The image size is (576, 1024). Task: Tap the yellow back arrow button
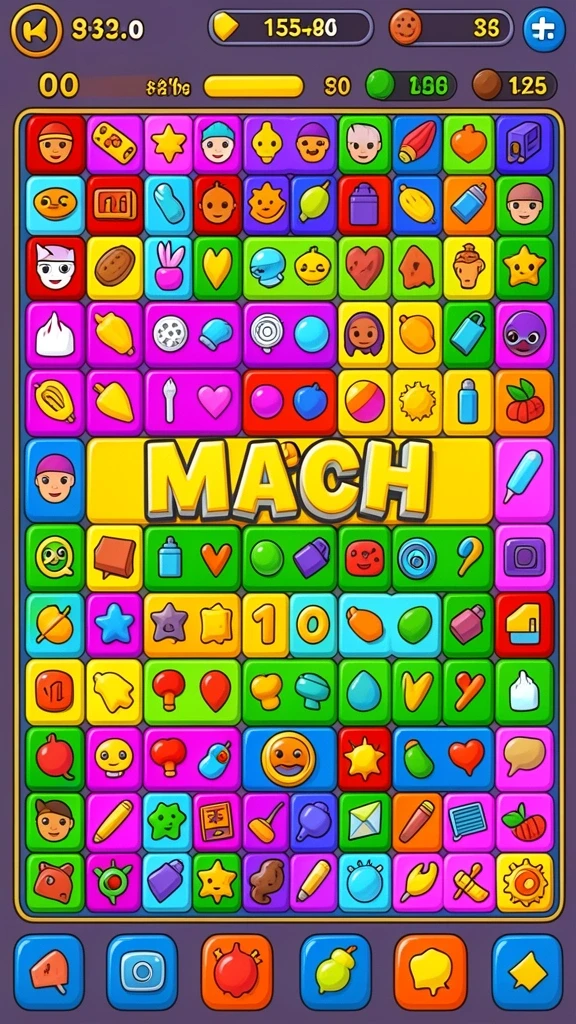click(37, 29)
